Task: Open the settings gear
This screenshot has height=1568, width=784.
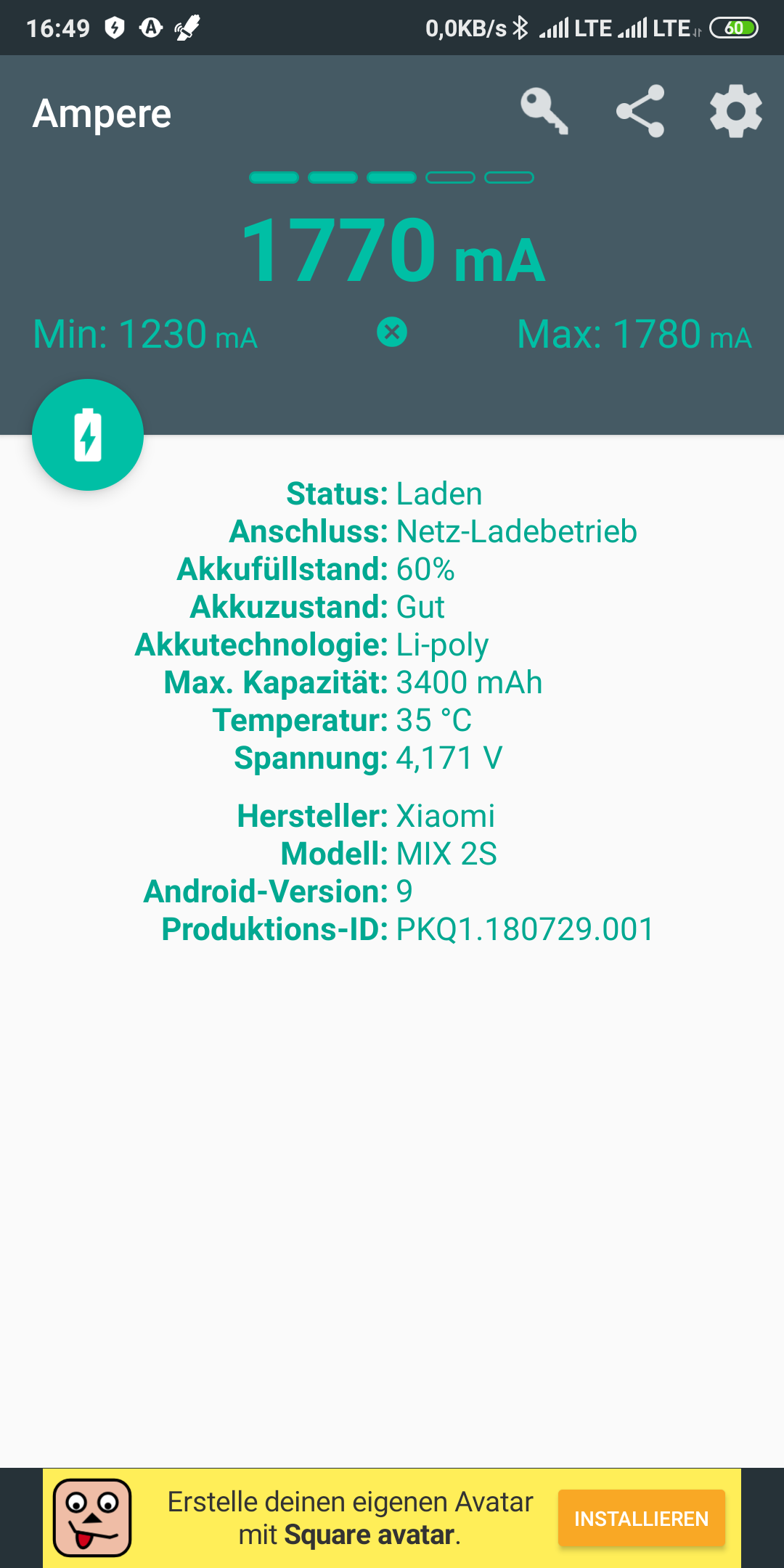Action: [x=735, y=111]
